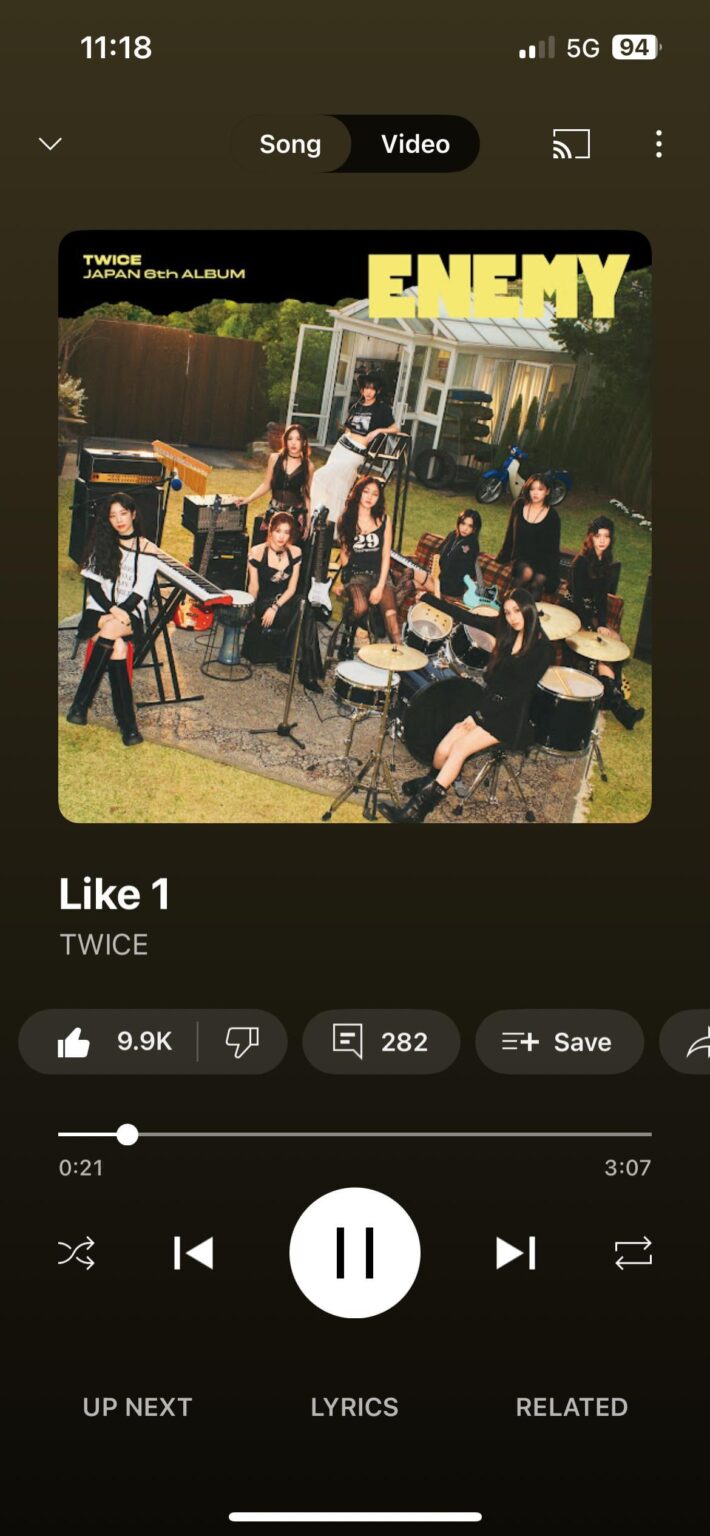
Task: Tap the TWICE artist name
Action: [x=104, y=945]
